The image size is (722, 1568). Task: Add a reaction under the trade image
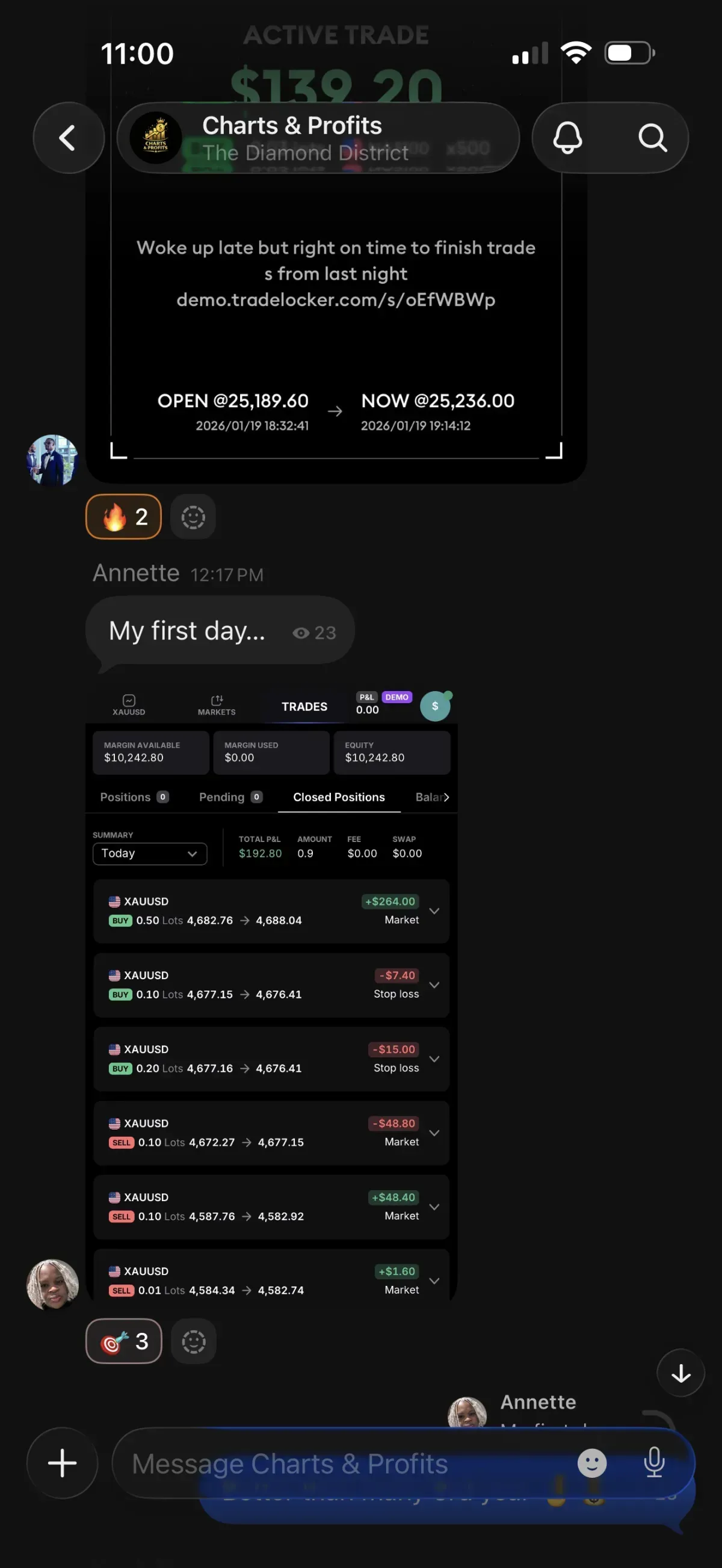pyautogui.click(x=193, y=517)
